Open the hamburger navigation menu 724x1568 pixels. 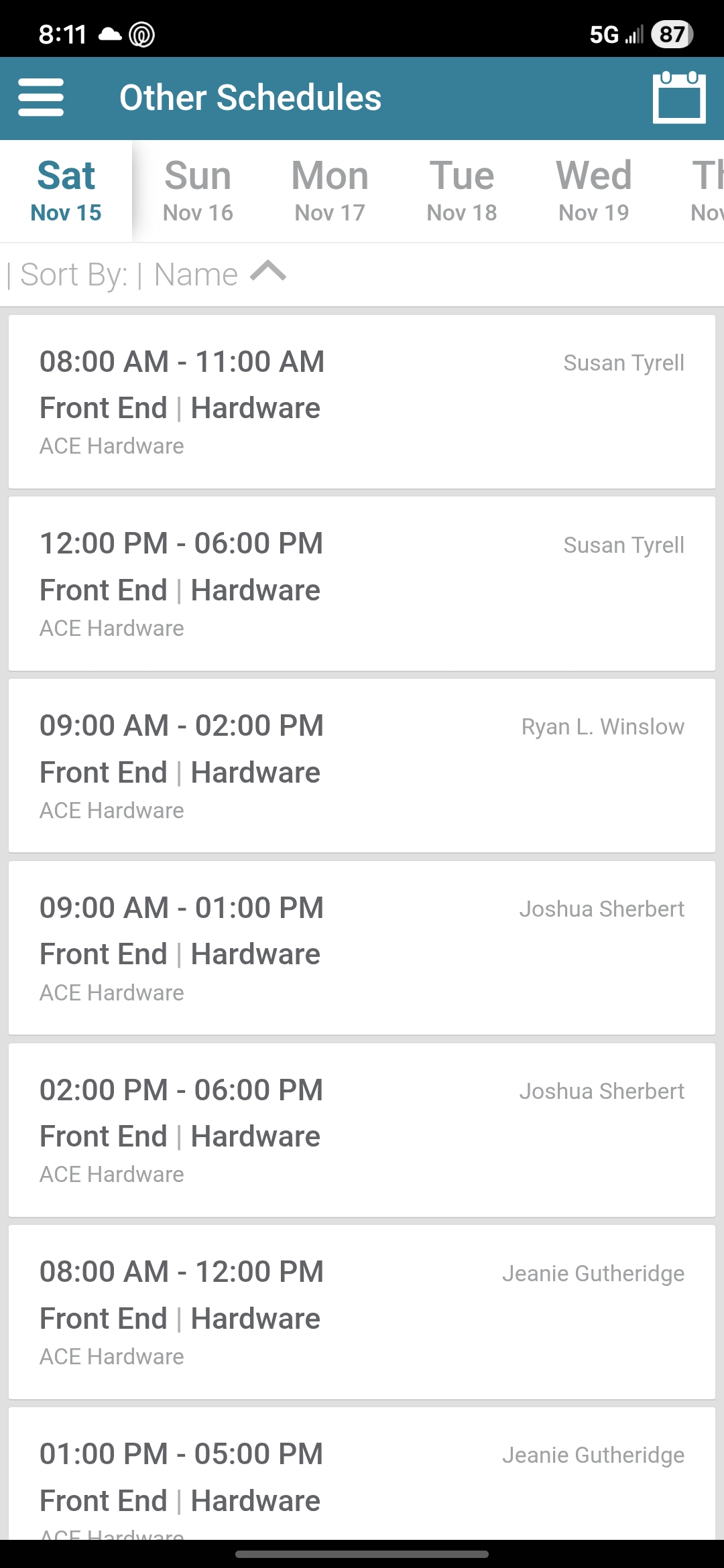point(41,98)
